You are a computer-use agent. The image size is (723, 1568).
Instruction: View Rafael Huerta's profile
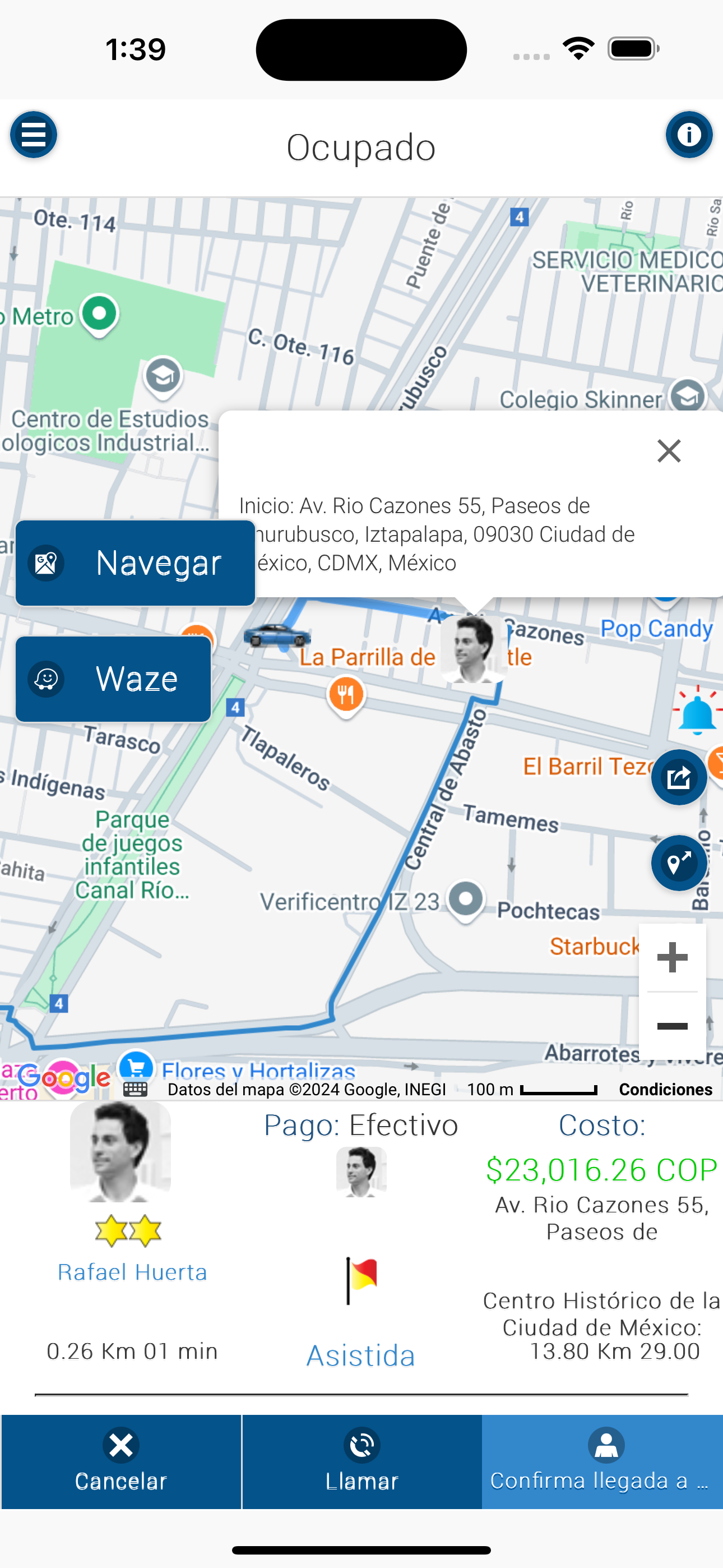click(x=132, y=1272)
